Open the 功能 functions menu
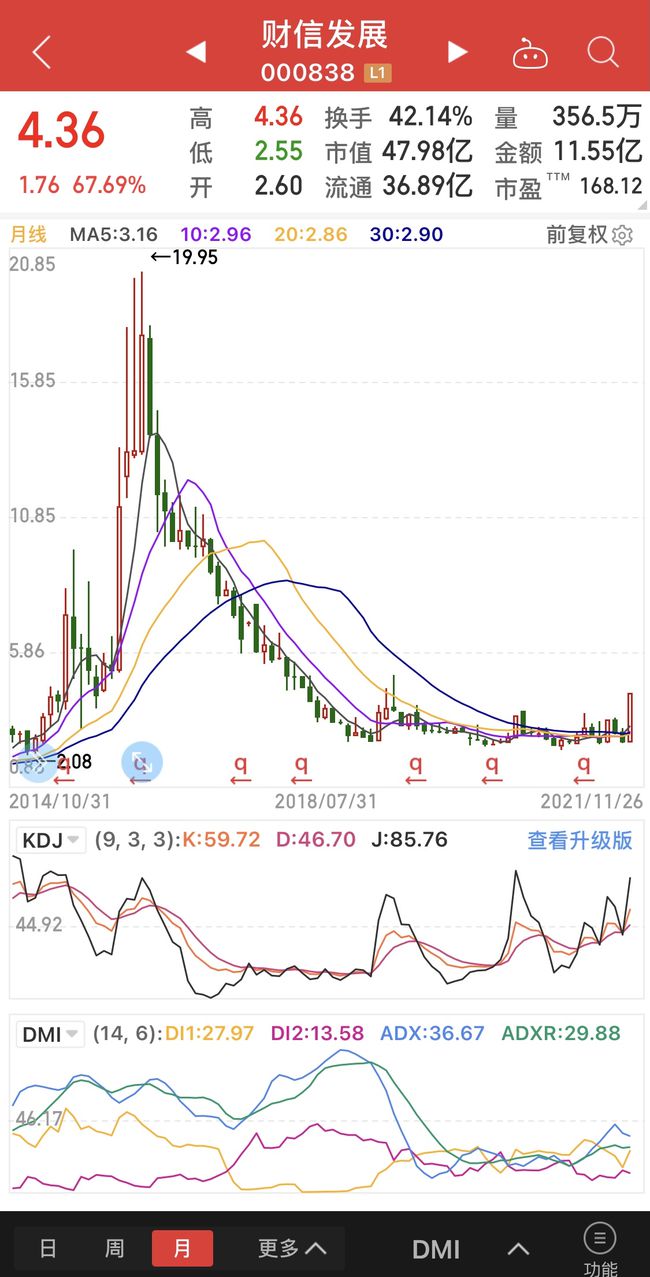Viewport: 650px width, 1277px height. pyautogui.click(x=600, y=1250)
